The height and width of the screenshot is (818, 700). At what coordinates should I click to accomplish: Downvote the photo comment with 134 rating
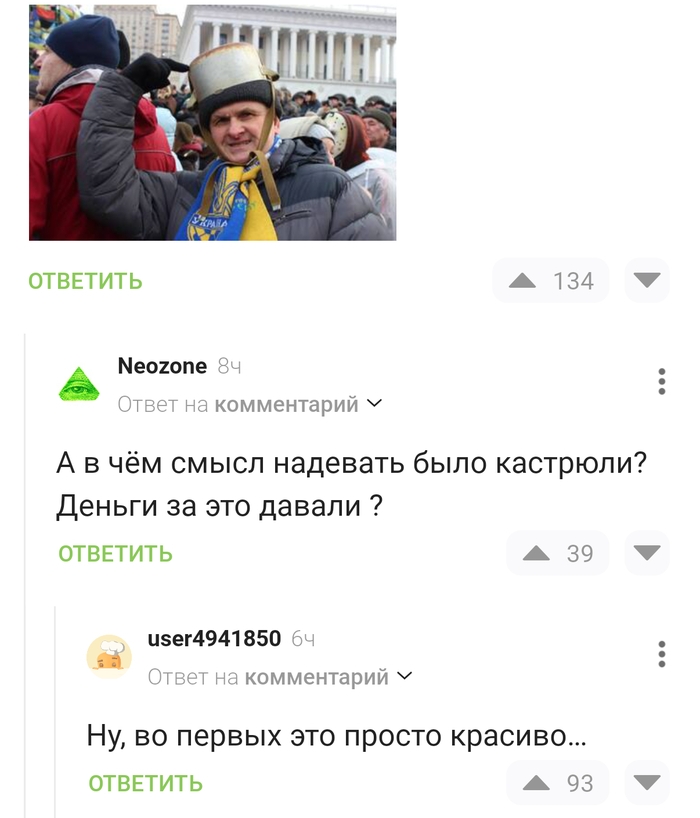(x=647, y=281)
